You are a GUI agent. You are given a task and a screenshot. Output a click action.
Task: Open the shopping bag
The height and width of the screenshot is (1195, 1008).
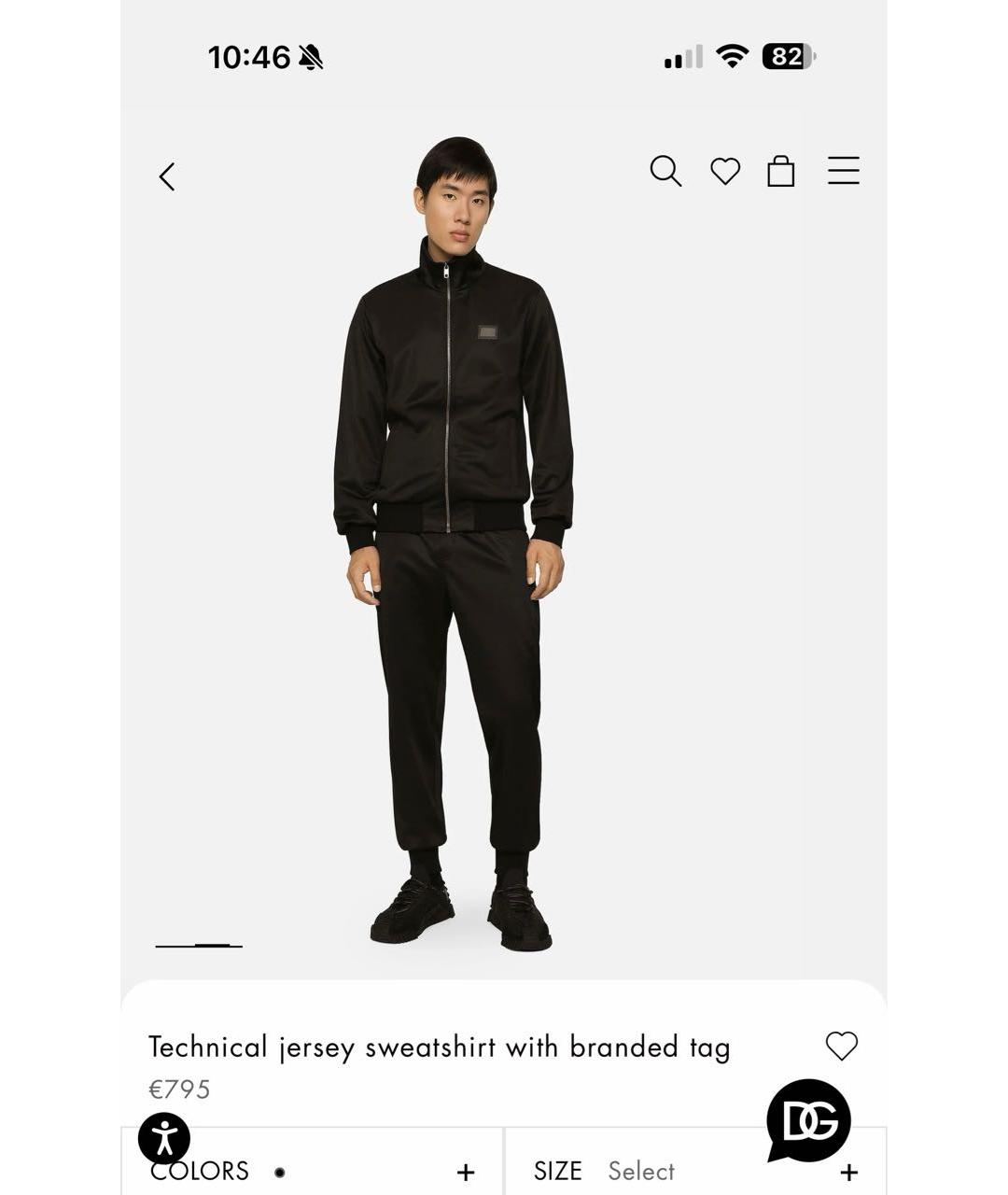tap(780, 171)
